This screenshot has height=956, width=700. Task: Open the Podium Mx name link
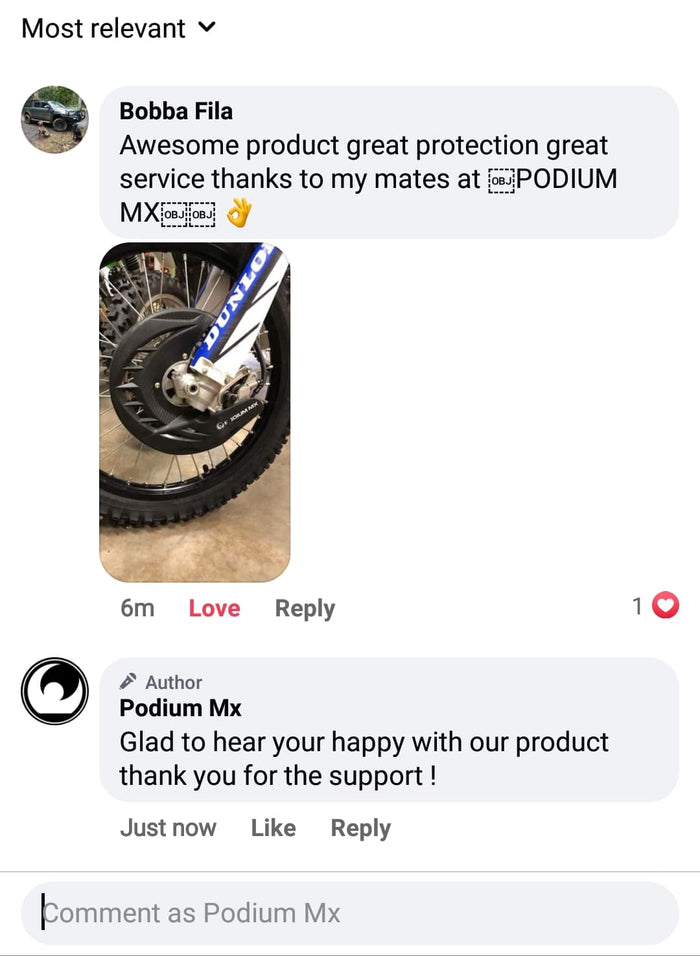click(180, 708)
